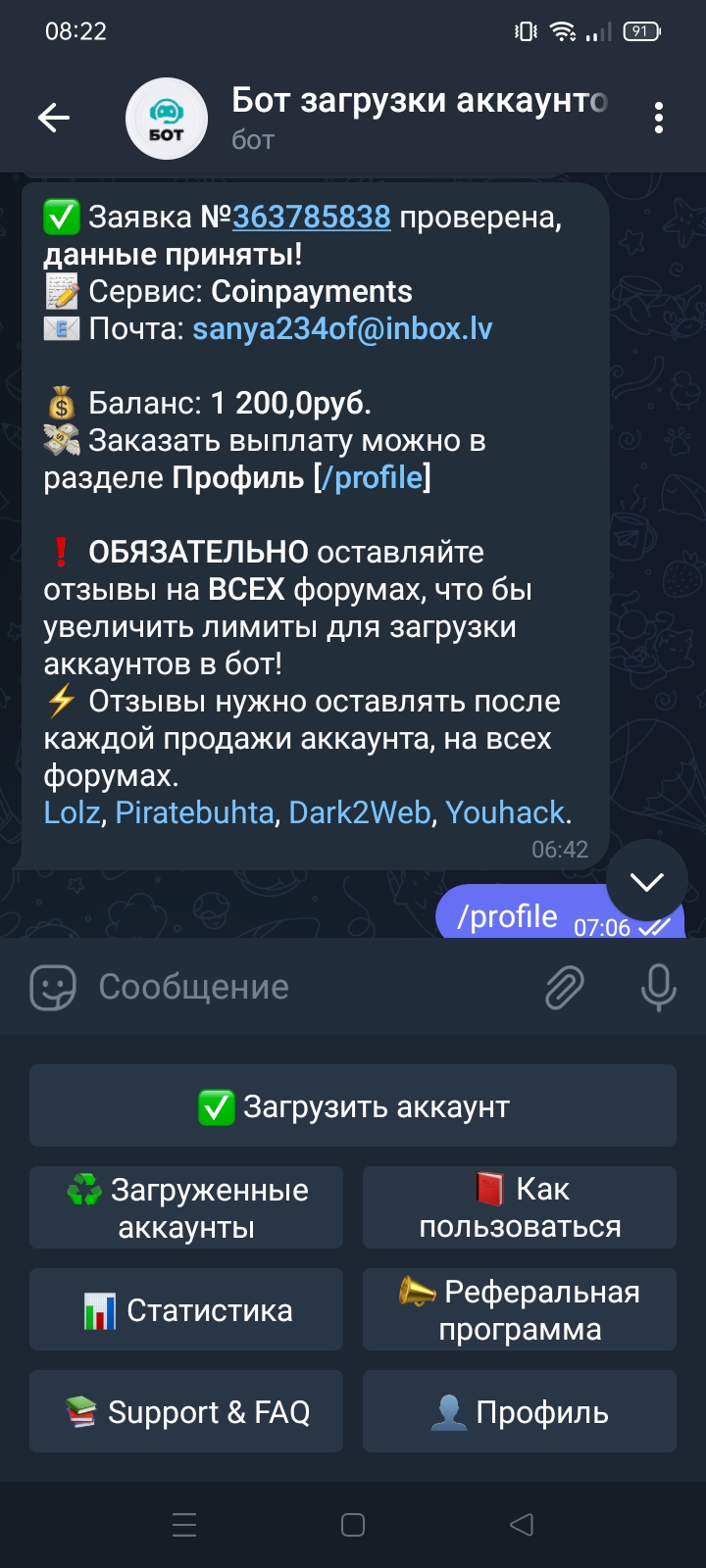Viewport: 706px width, 1568px height.
Task: Open the chat overflow menu
Action: click(x=659, y=119)
